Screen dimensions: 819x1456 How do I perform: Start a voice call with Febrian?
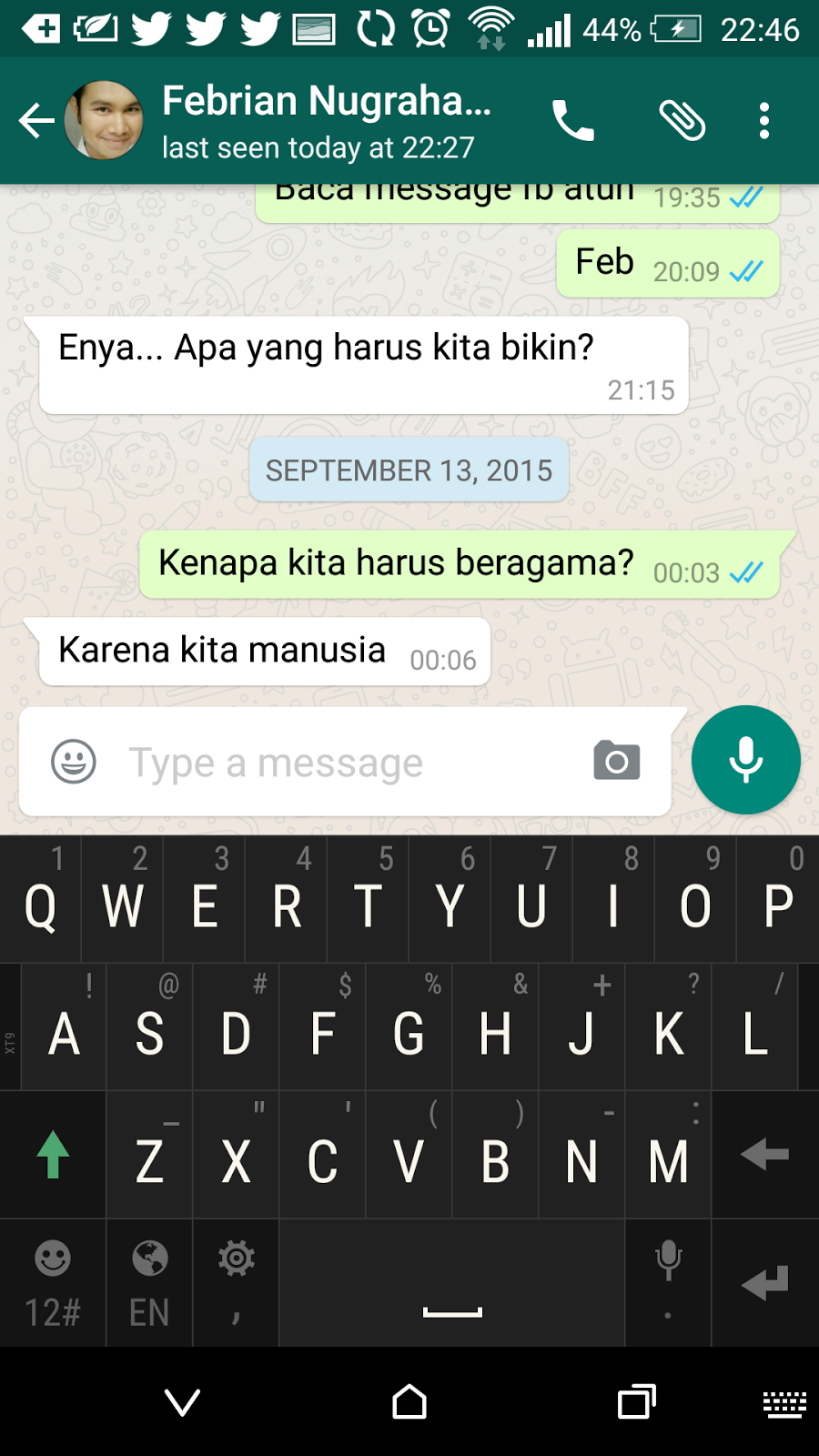coord(573,120)
